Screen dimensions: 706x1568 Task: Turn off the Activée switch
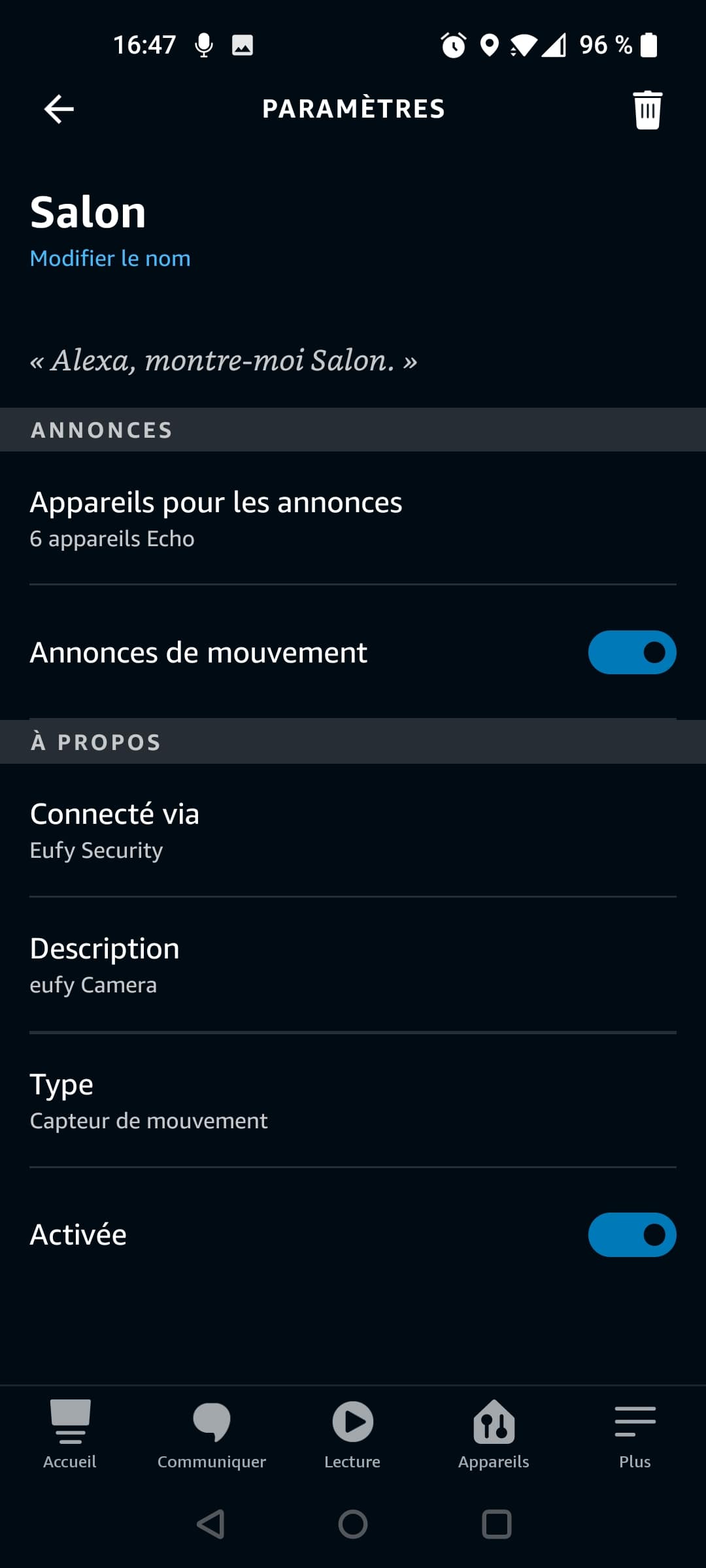[x=631, y=1235]
